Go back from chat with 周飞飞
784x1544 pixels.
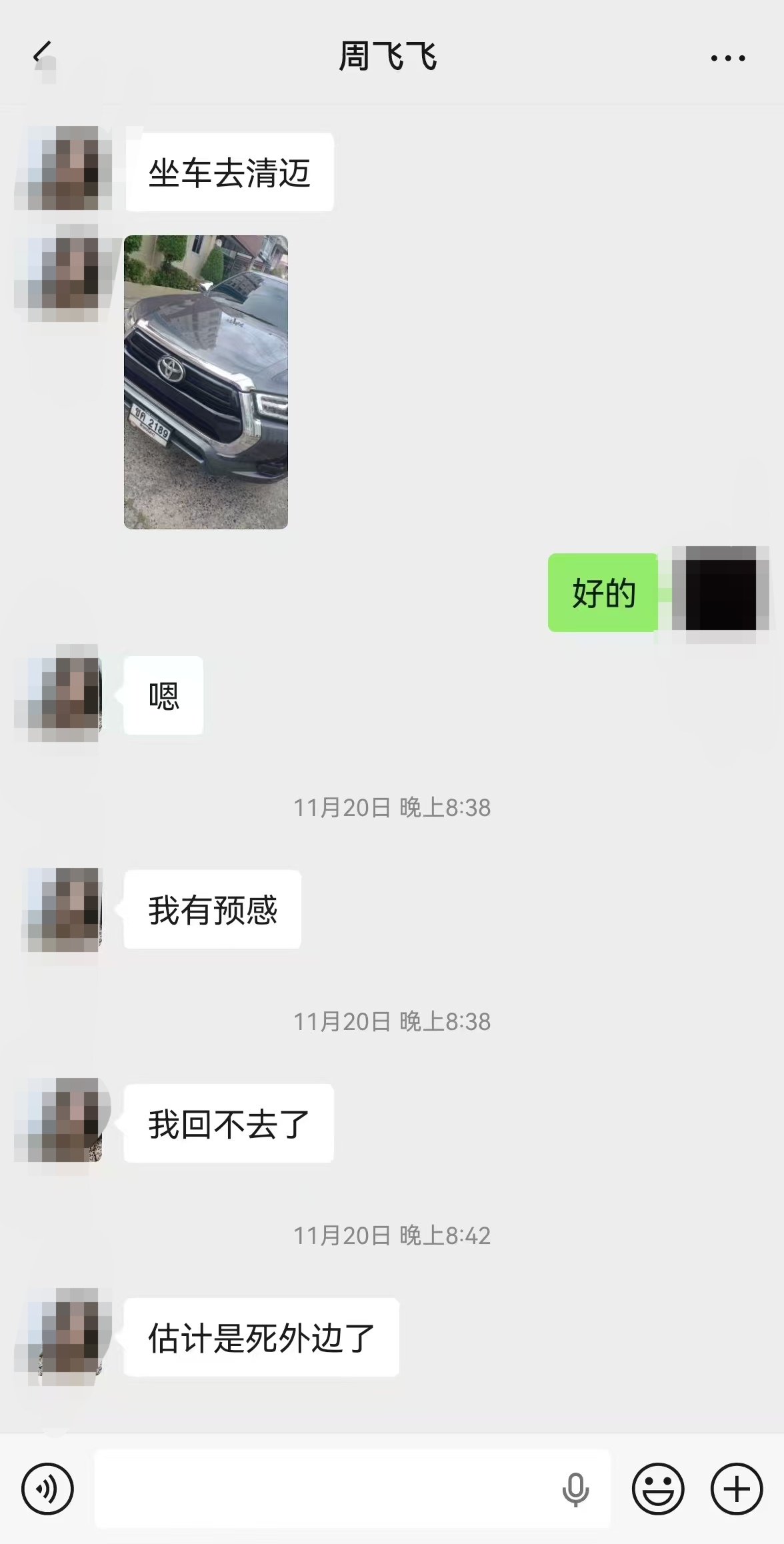[43, 53]
